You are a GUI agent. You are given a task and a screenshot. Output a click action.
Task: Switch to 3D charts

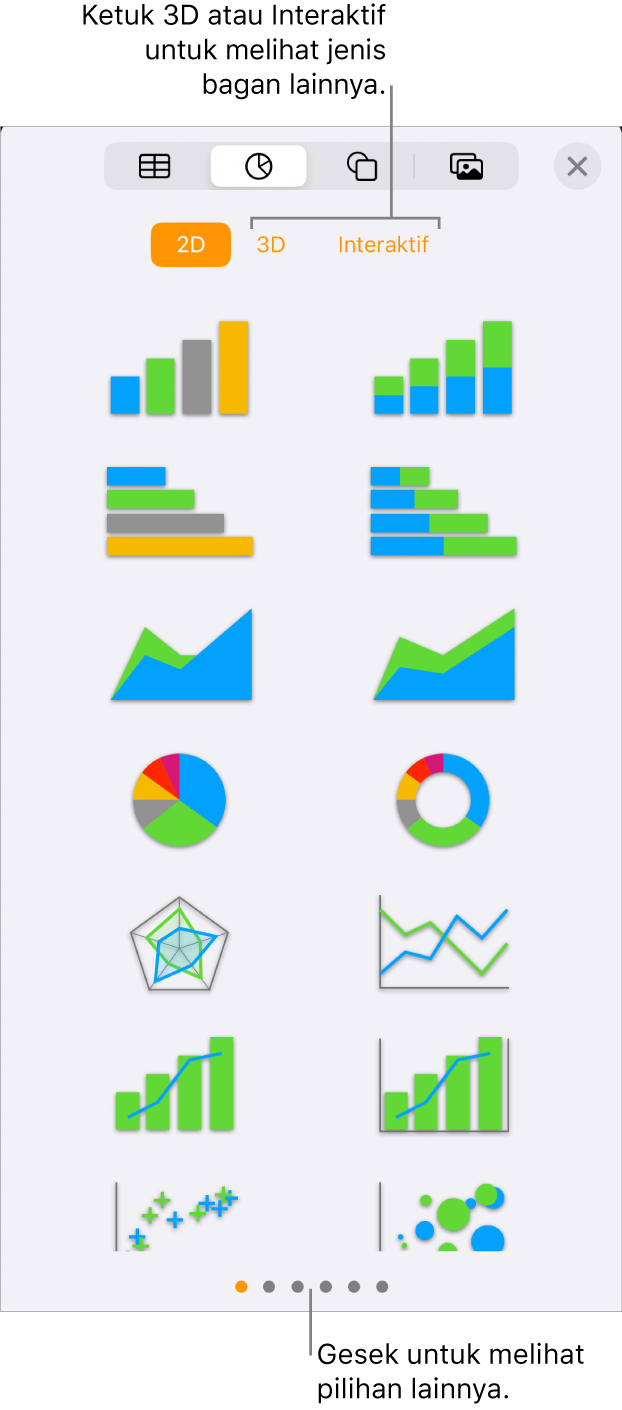271,244
